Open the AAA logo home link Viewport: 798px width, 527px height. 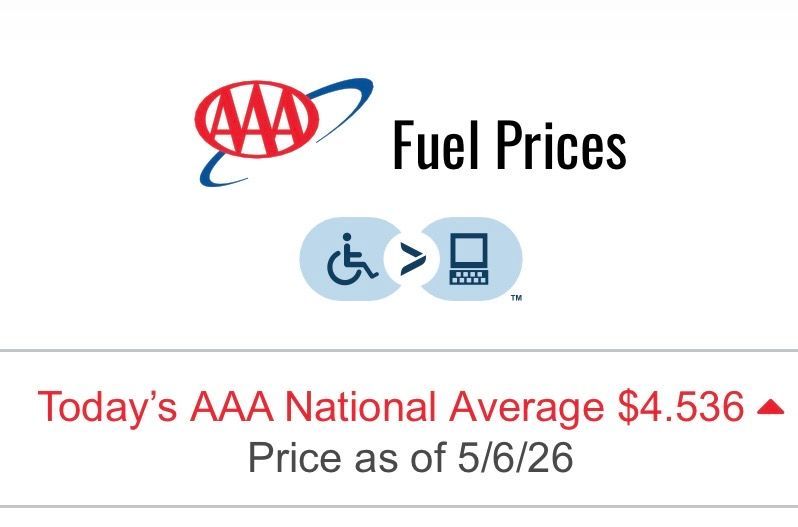284,132
